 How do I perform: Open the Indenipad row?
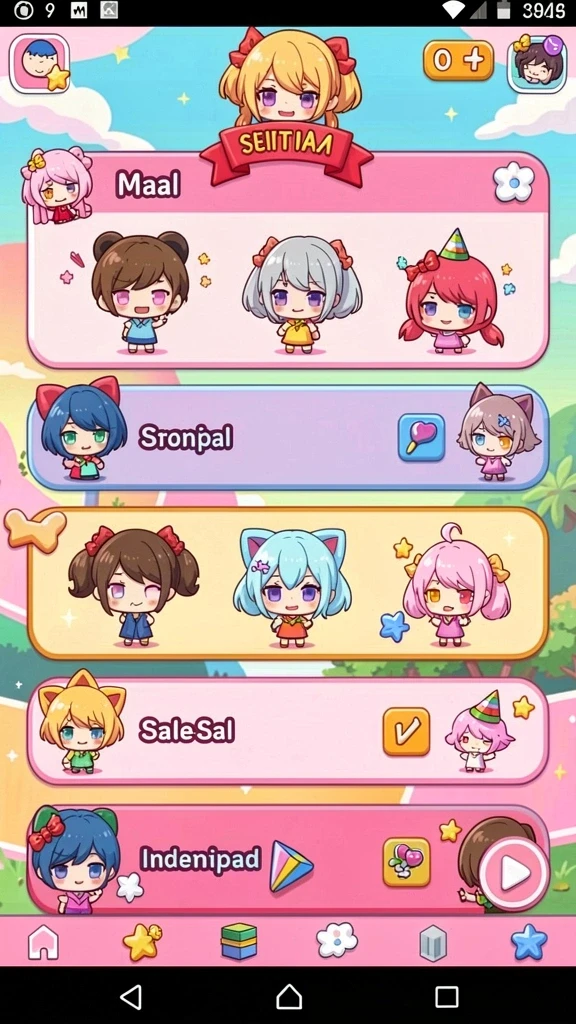[287, 860]
